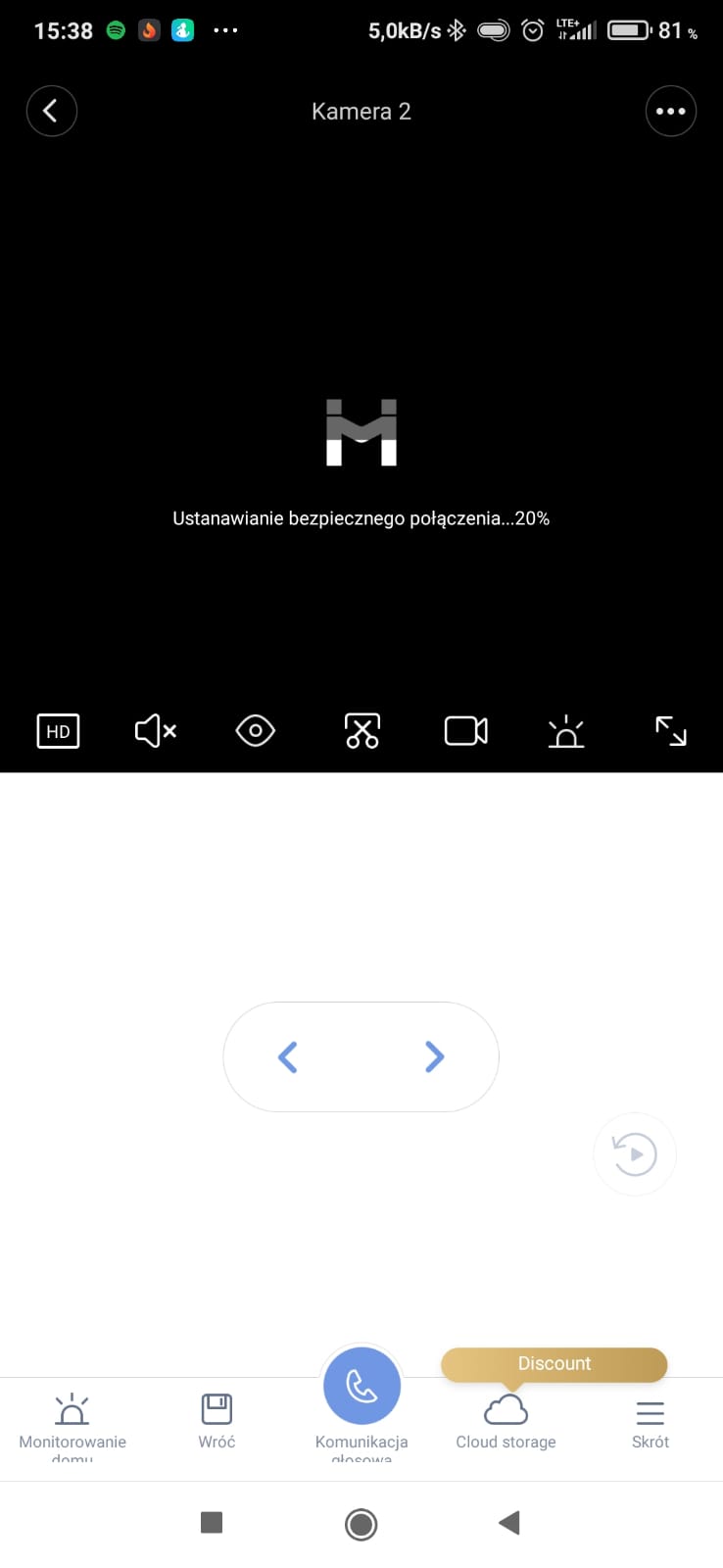Open Monitorowanie domu
Viewport: 723px width, 1568px height.
[72, 1423]
